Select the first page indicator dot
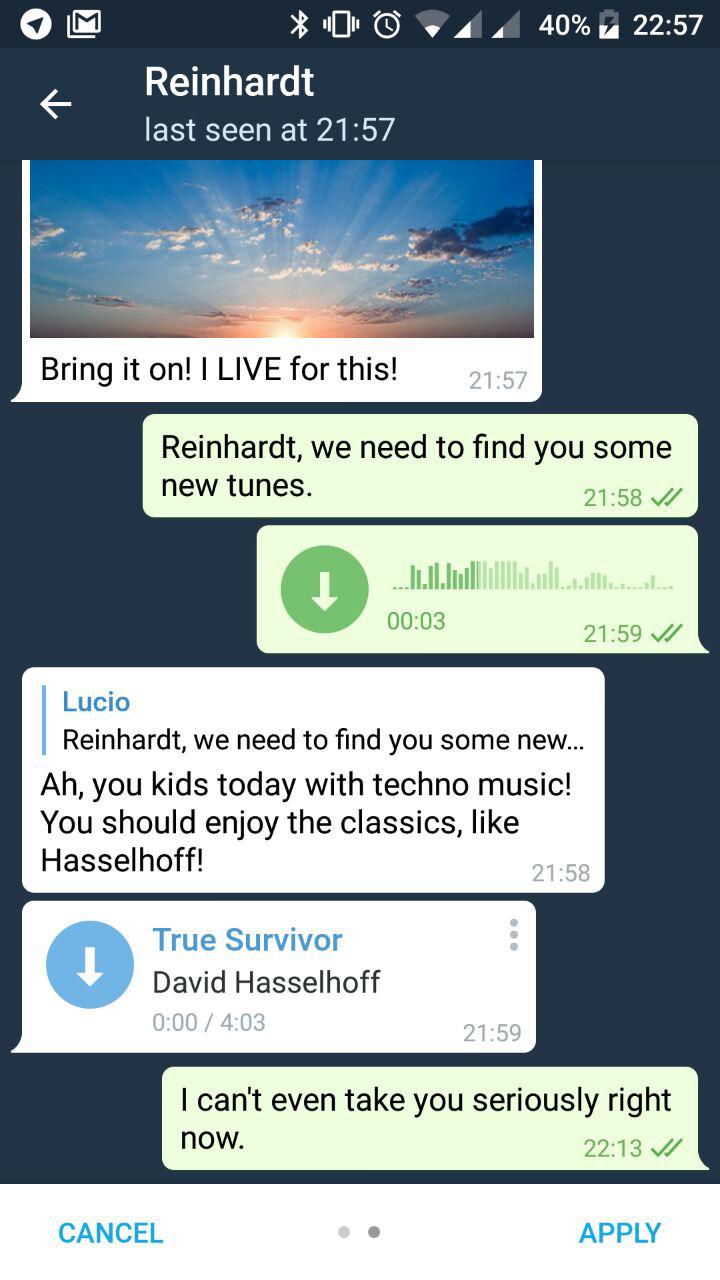720x1280 pixels. (344, 1232)
